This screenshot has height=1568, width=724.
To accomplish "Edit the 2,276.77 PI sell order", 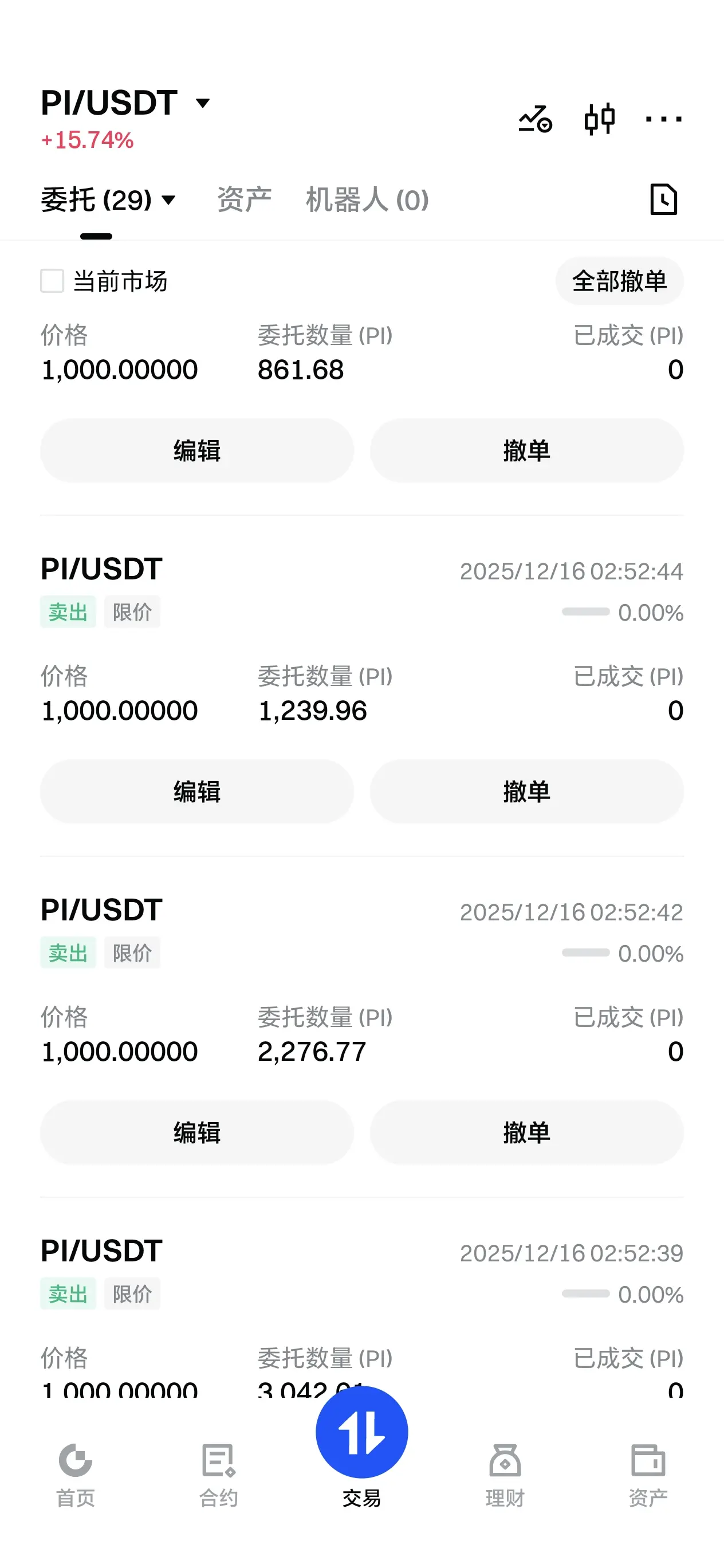I will point(196,1132).
